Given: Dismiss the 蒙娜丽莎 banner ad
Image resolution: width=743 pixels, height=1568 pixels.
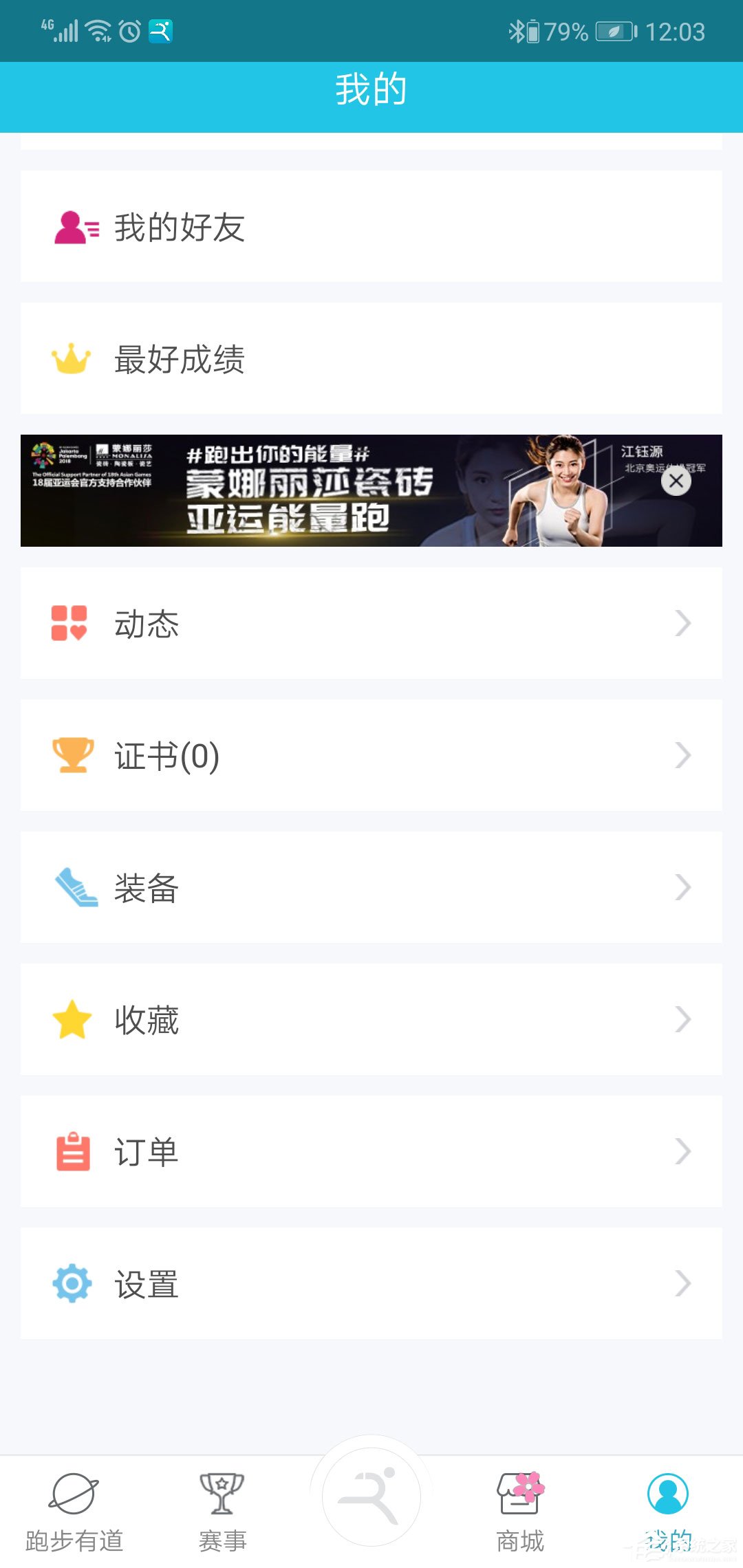Looking at the screenshot, I should click(x=676, y=481).
